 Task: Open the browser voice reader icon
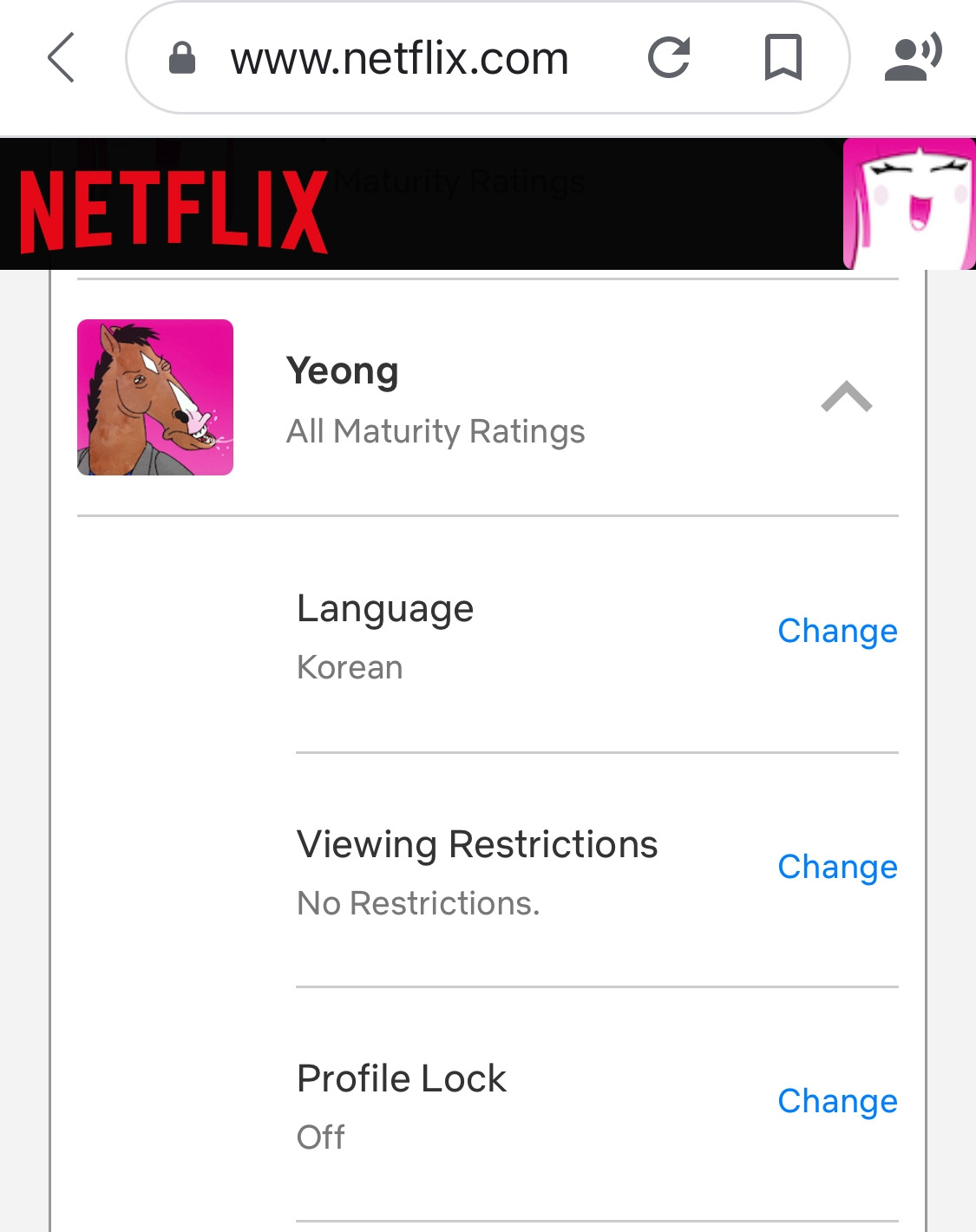tap(913, 58)
